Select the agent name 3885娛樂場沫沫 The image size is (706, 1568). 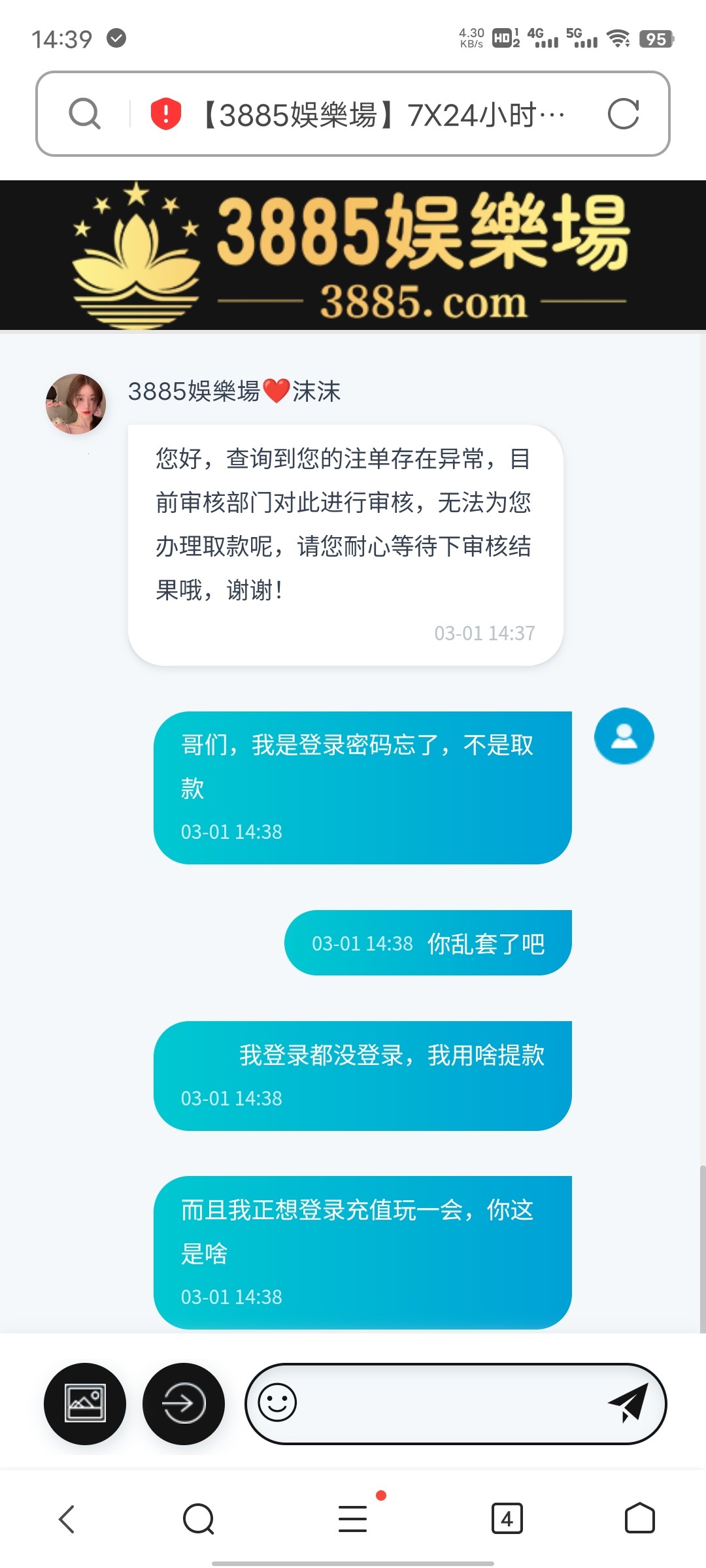coord(234,392)
